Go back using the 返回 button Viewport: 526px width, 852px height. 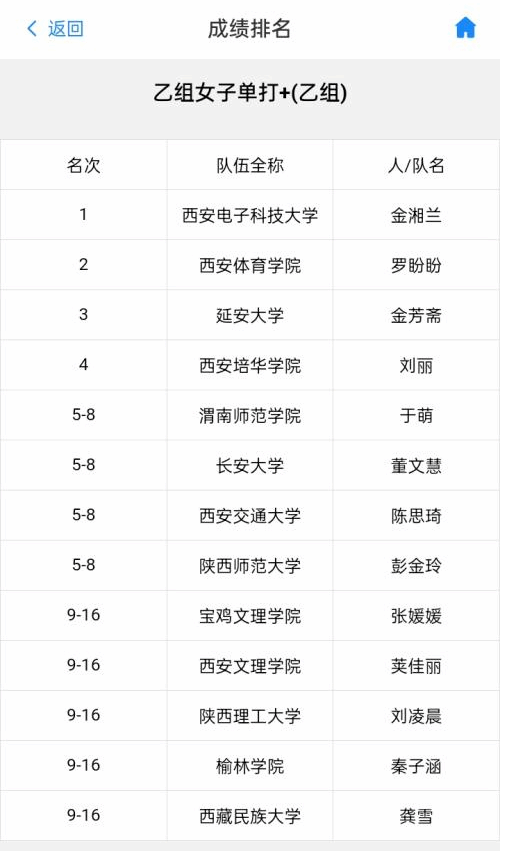click(x=55, y=28)
